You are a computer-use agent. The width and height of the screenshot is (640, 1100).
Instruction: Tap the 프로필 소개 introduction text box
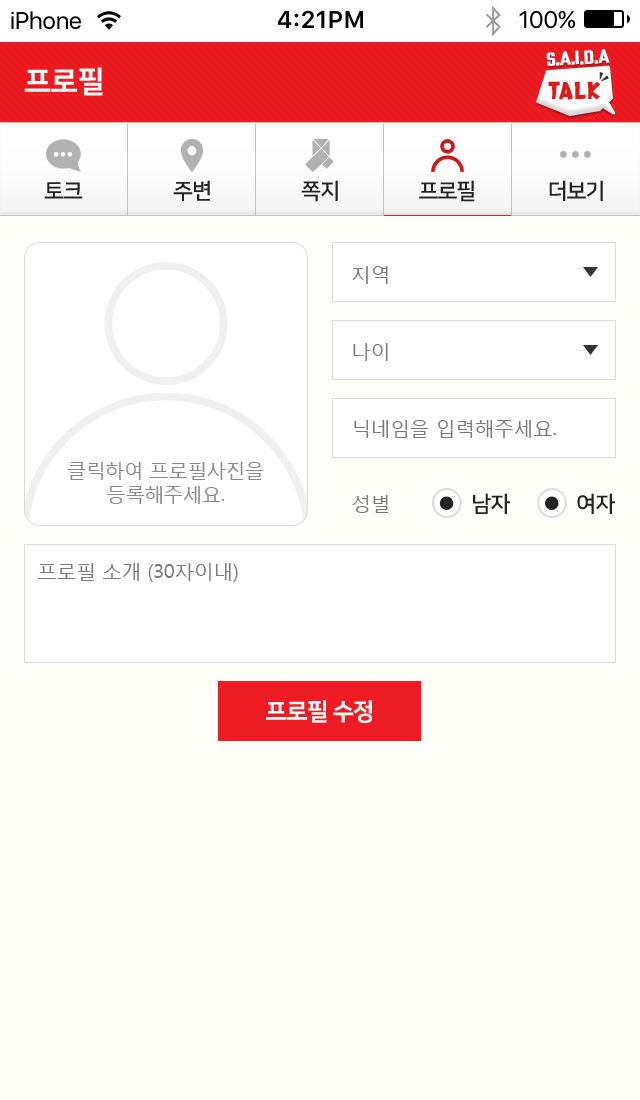point(320,603)
